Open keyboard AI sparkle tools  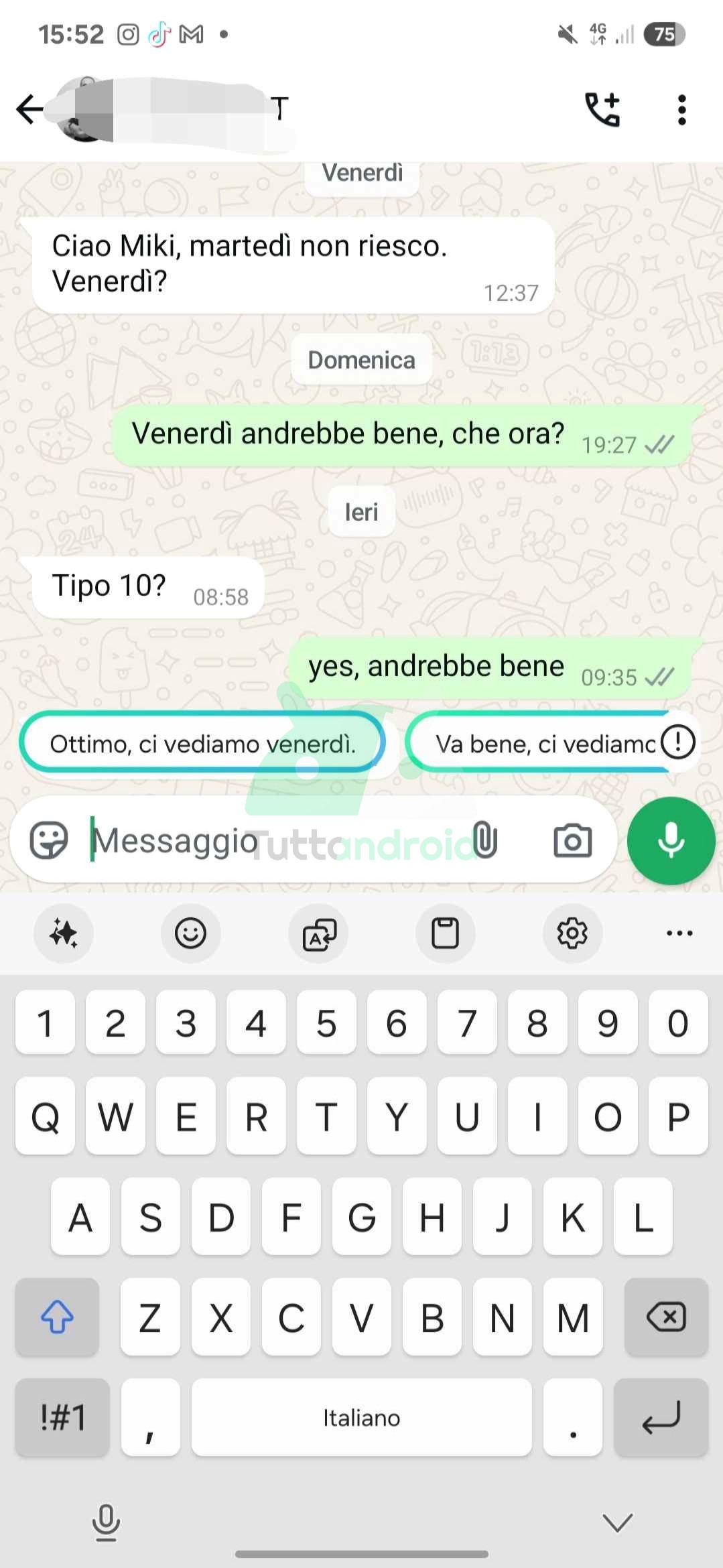point(64,933)
